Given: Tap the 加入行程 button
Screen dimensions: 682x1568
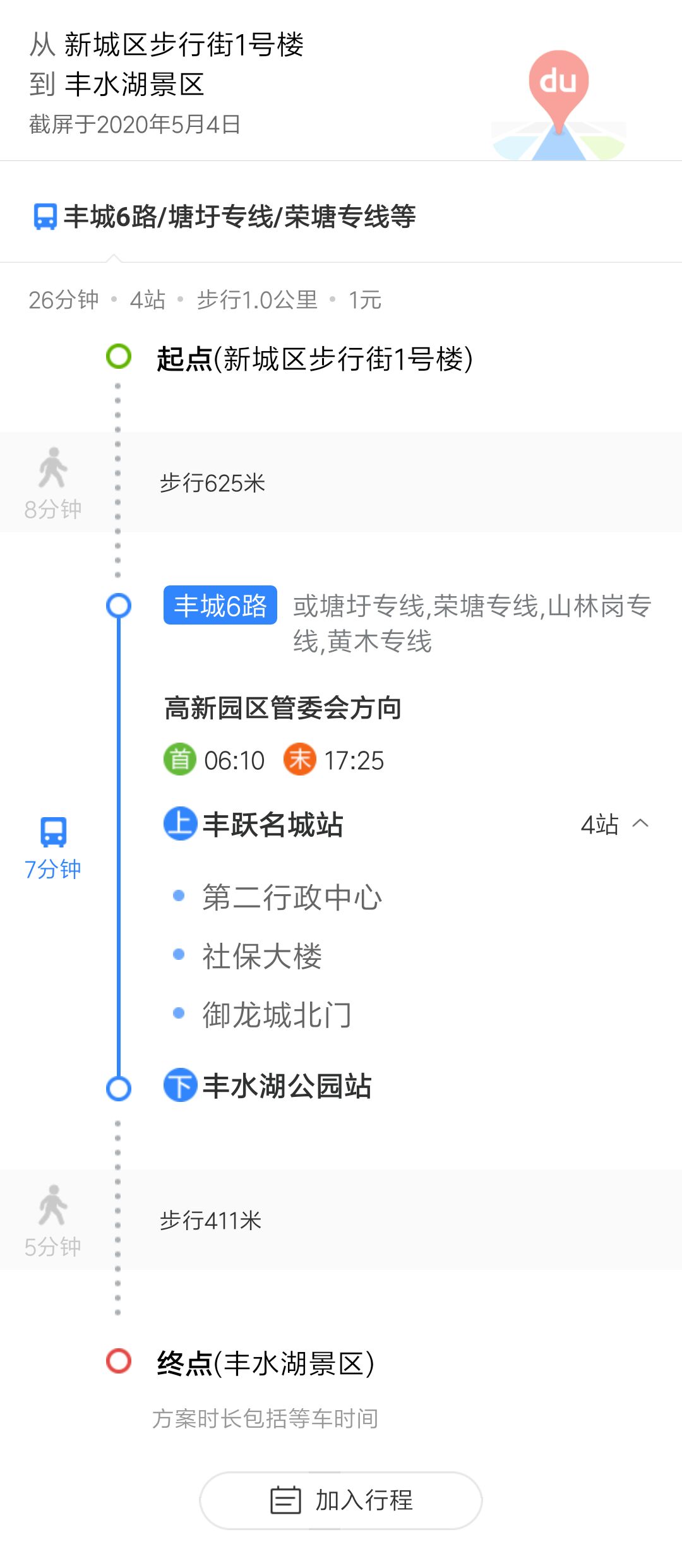Looking at the screenshot, I should tap(341, 1500).
